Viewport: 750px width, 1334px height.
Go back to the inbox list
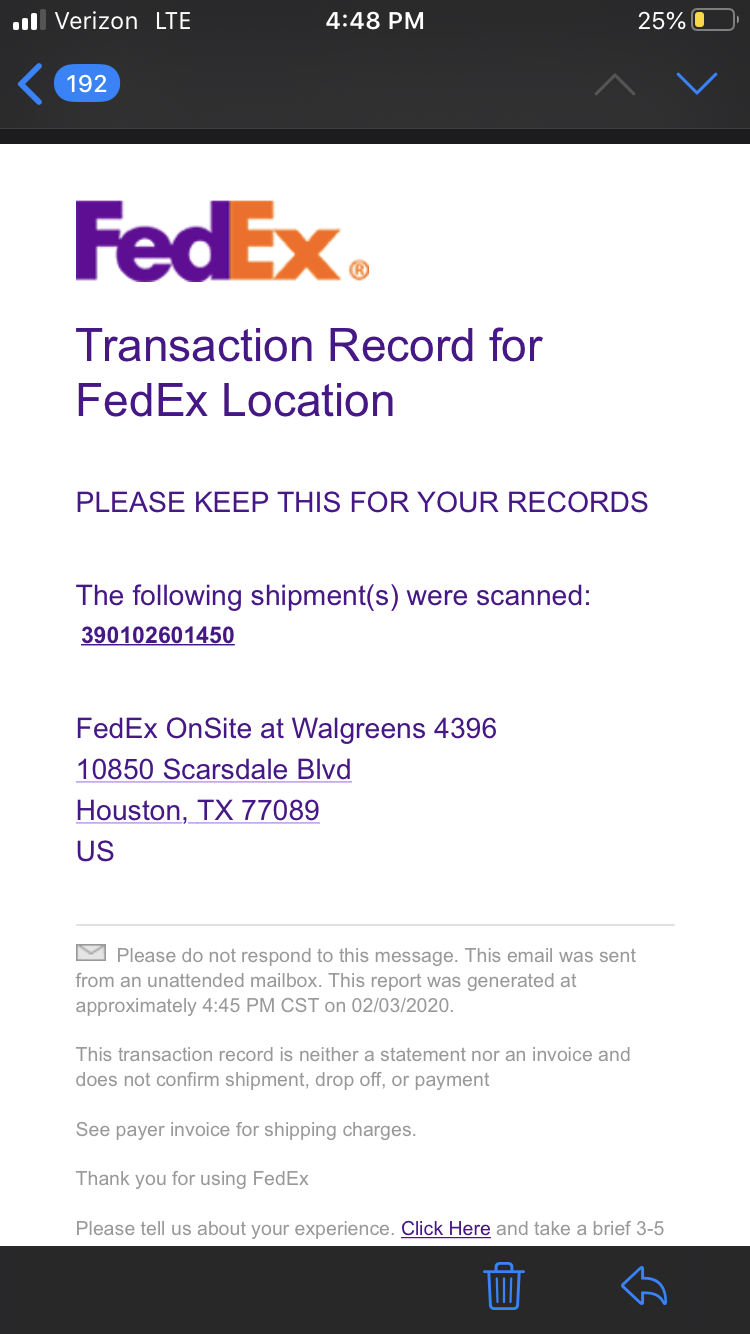coord(68,84)
